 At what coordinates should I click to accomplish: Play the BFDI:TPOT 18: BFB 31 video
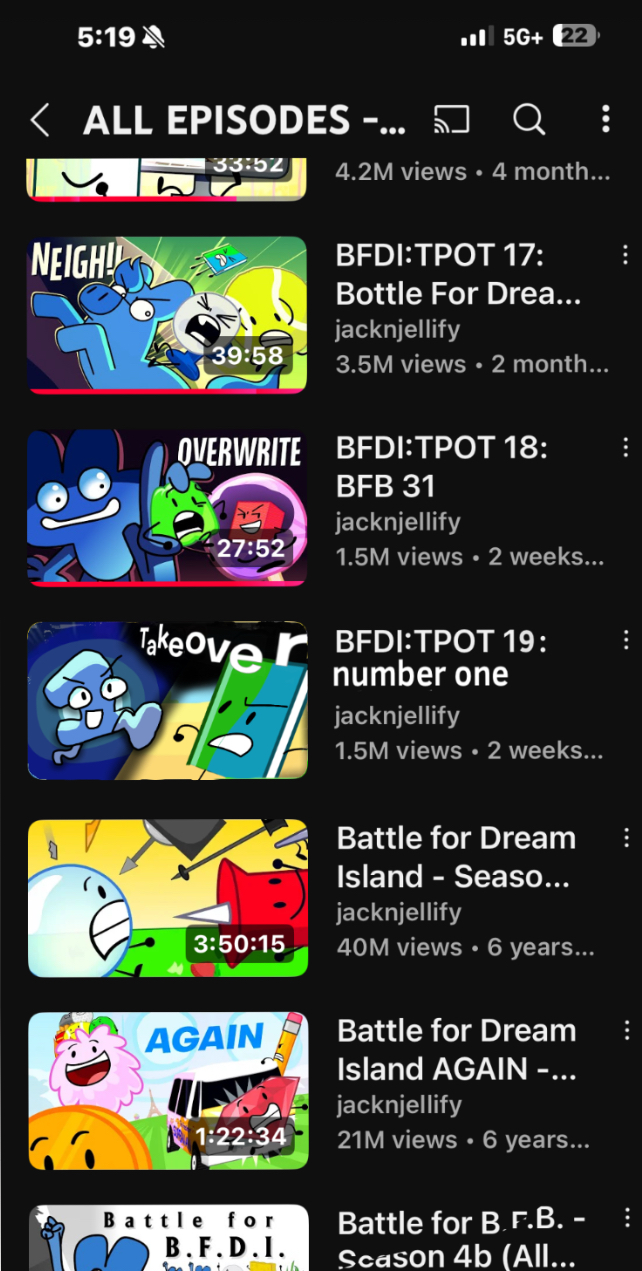point(167,507)
